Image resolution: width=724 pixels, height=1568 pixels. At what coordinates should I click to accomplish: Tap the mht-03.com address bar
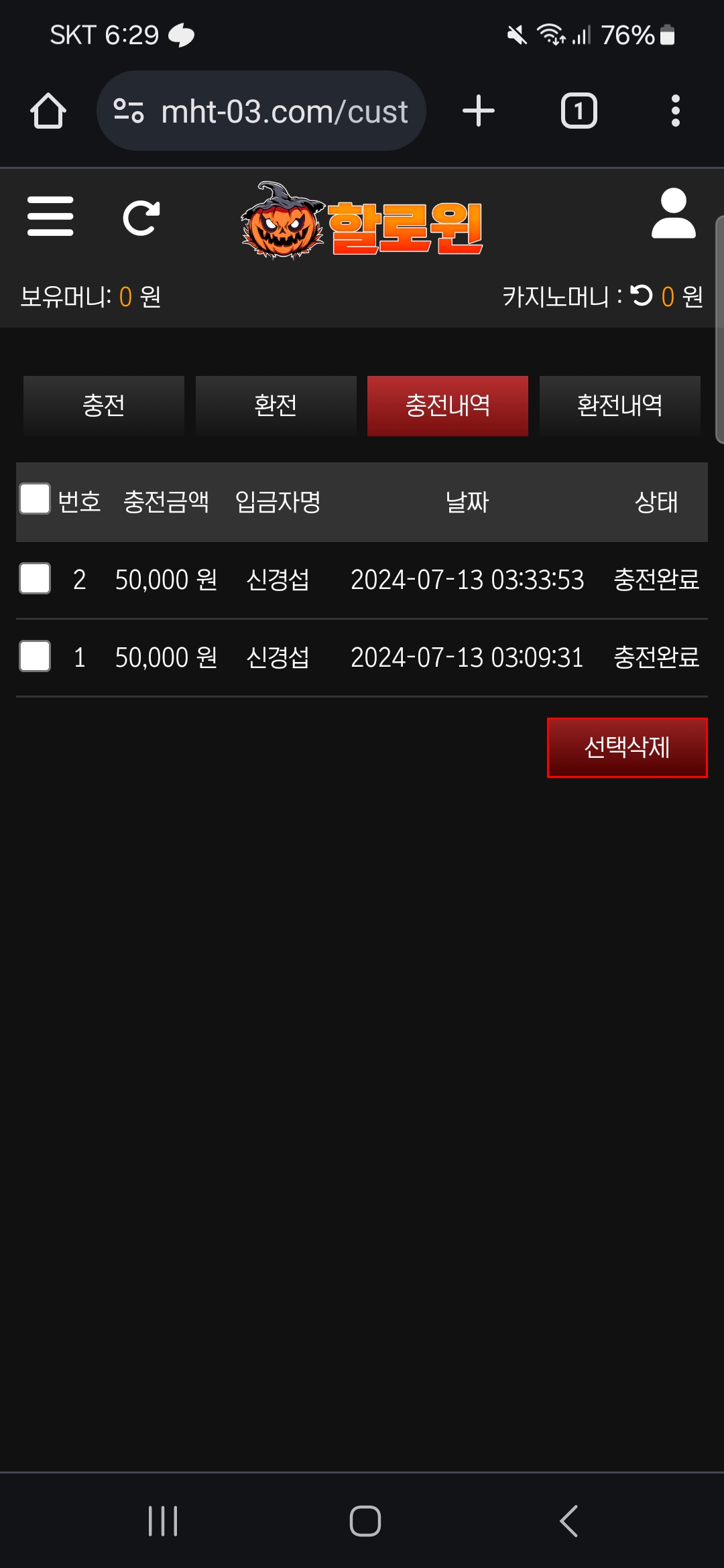click(261, 111)
